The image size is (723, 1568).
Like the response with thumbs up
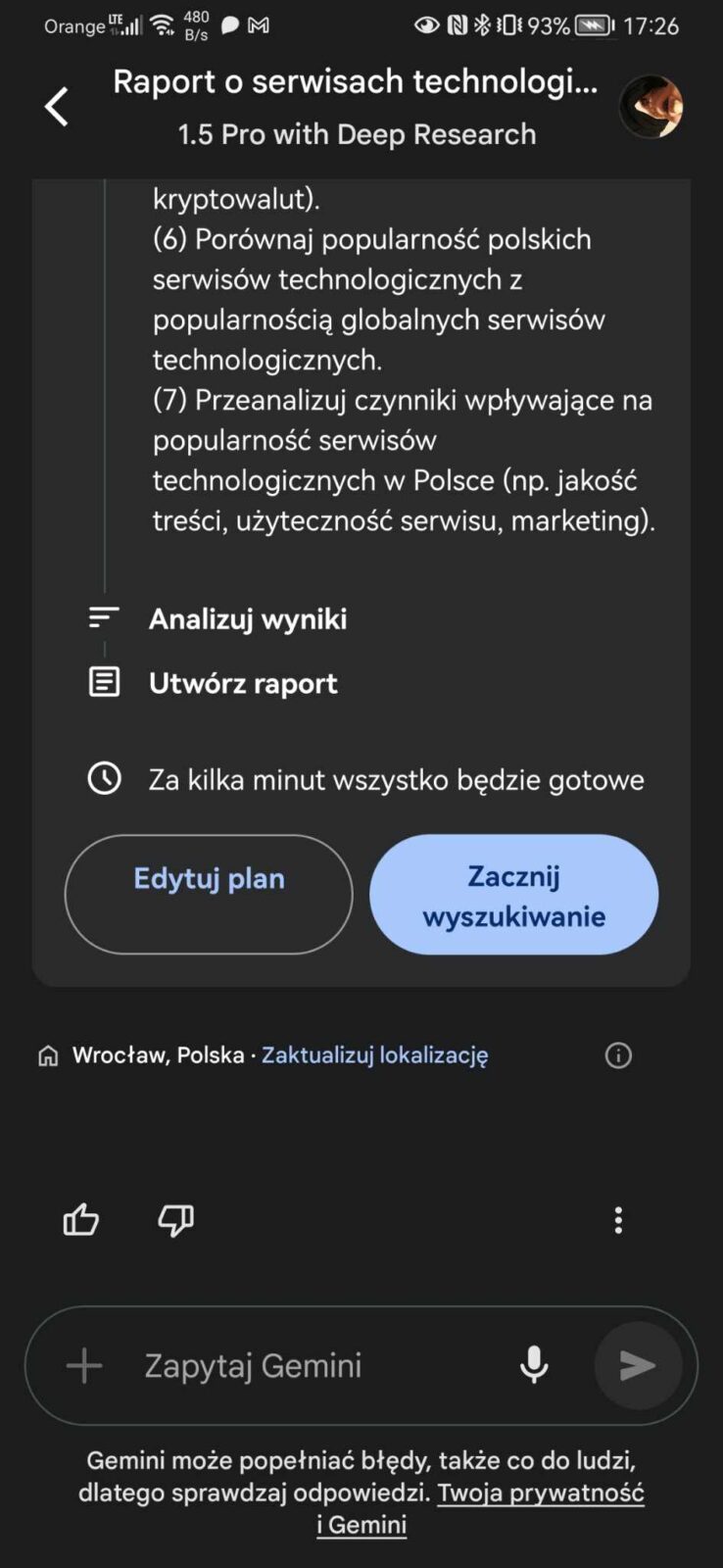(x=81, y=1220)
